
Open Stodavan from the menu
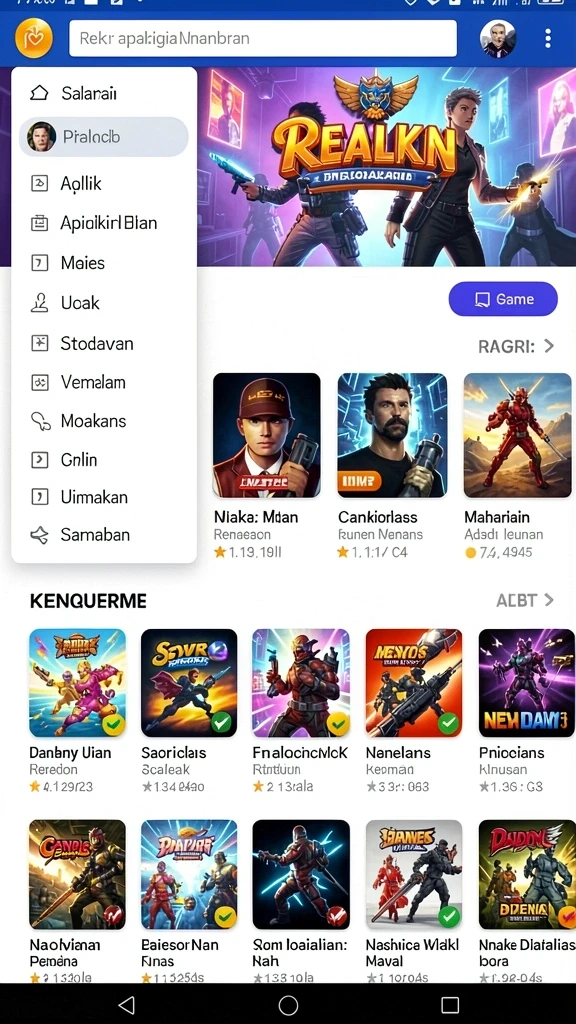point(104,344)
